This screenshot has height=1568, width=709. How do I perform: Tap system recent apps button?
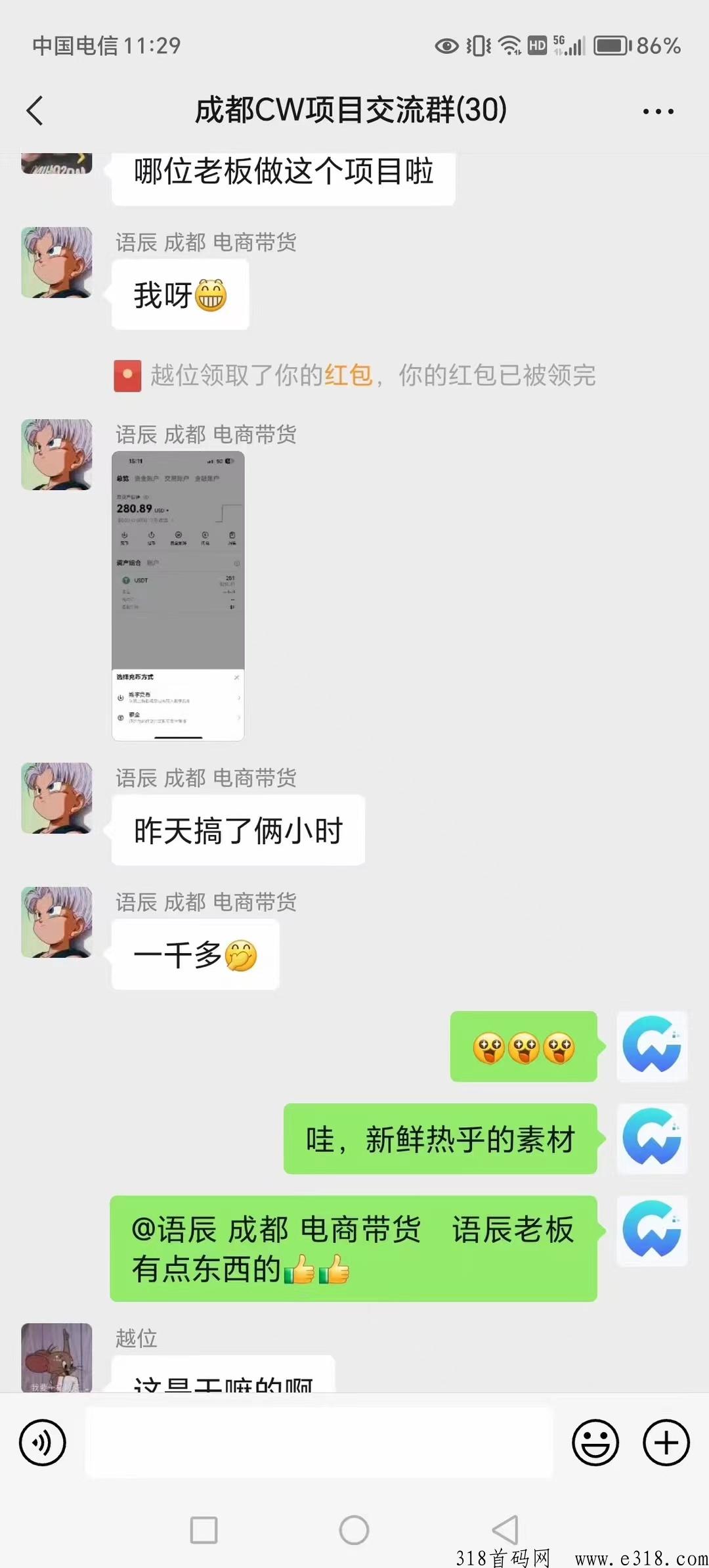(x=204, y=1530)
